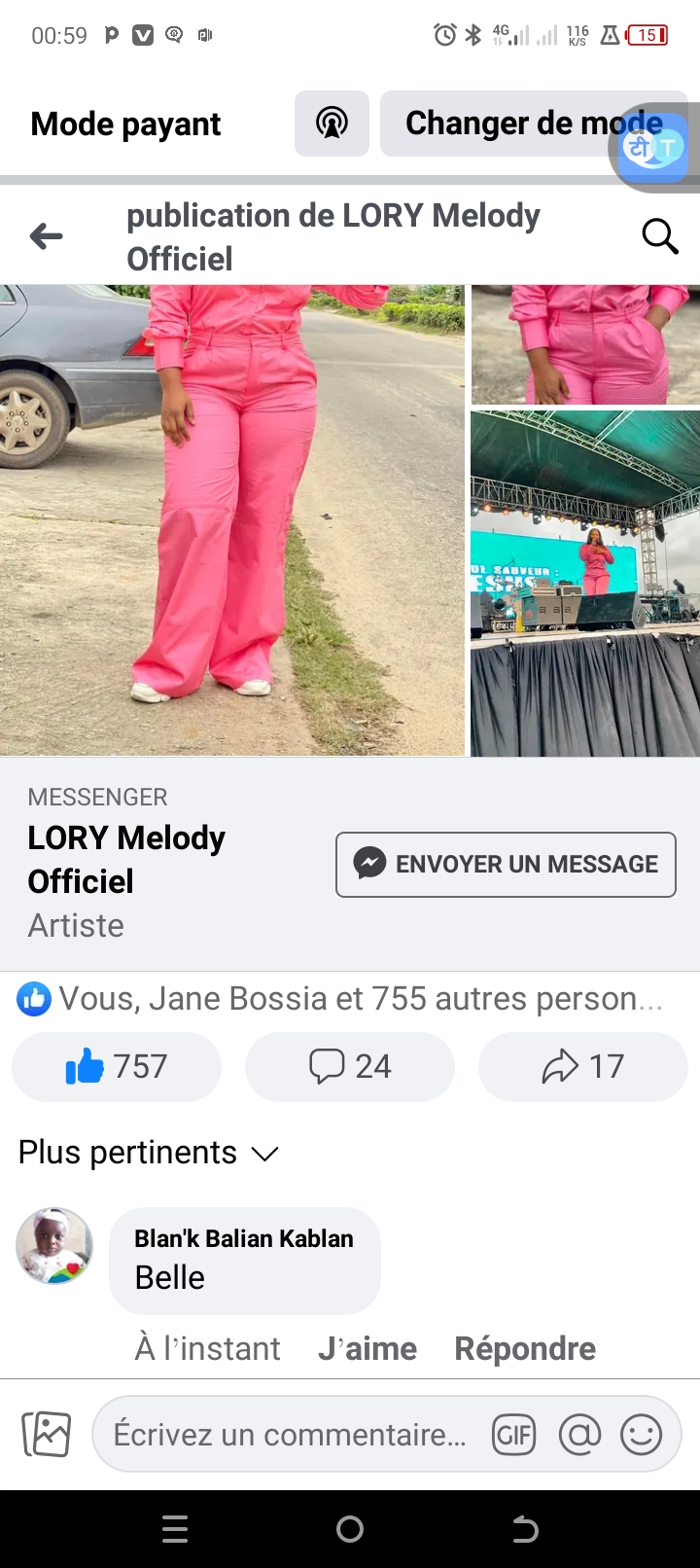
Task: Like the comment "Belle" with J'aime
Action: tap(367, 1349)
